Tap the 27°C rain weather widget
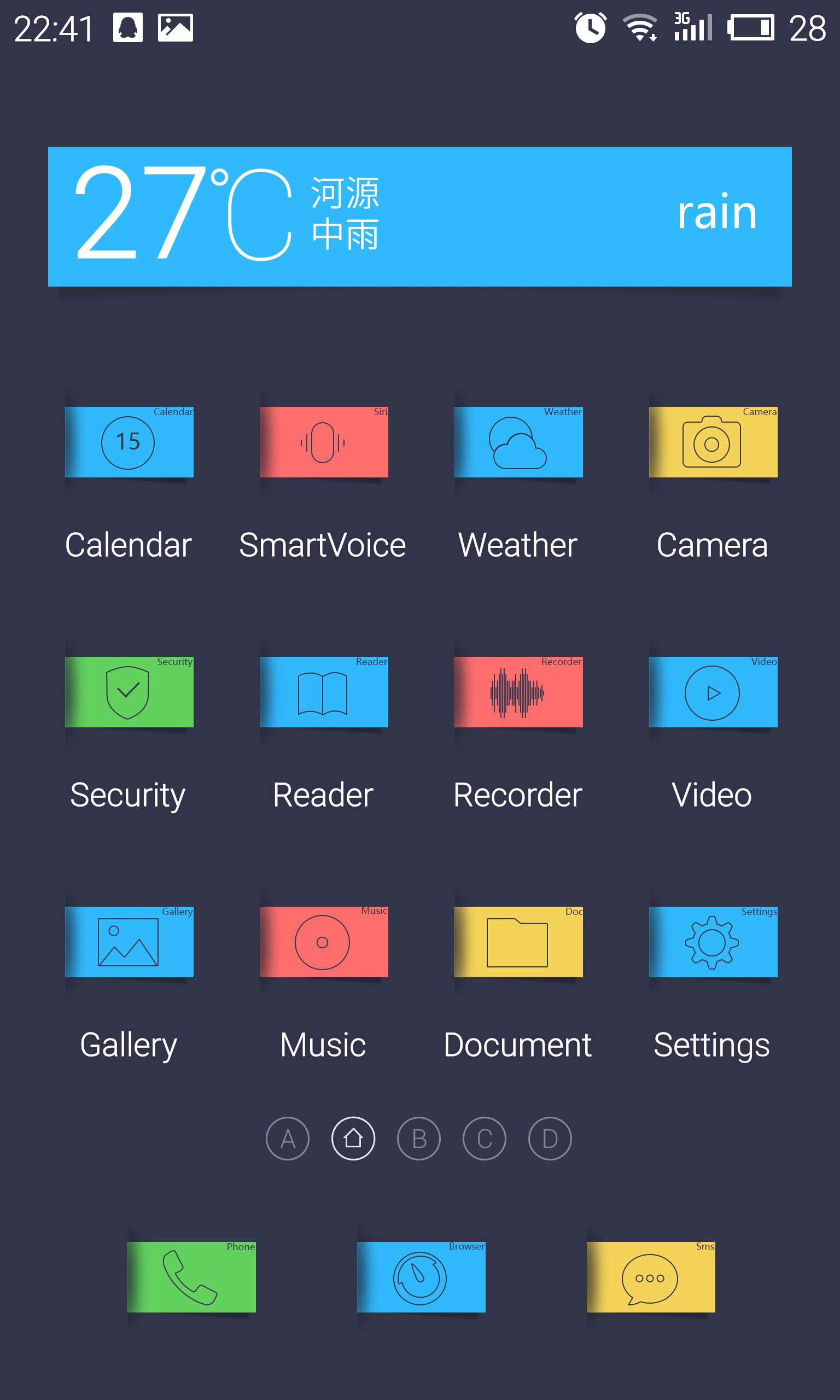The width and height of the screenshot is (840, 1400). (x=419, y=217)
